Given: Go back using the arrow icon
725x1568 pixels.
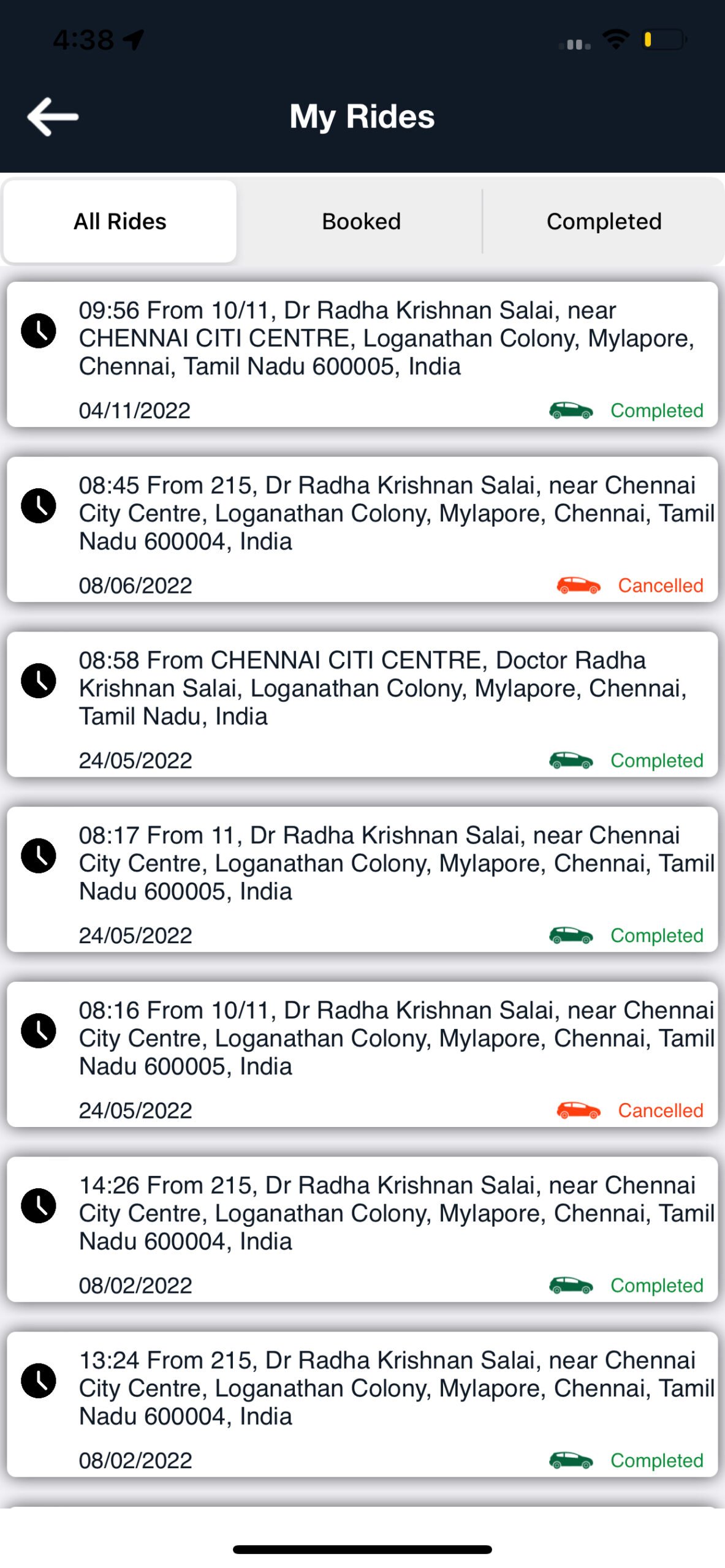Looking at the screenshot, I should [53, 116].
